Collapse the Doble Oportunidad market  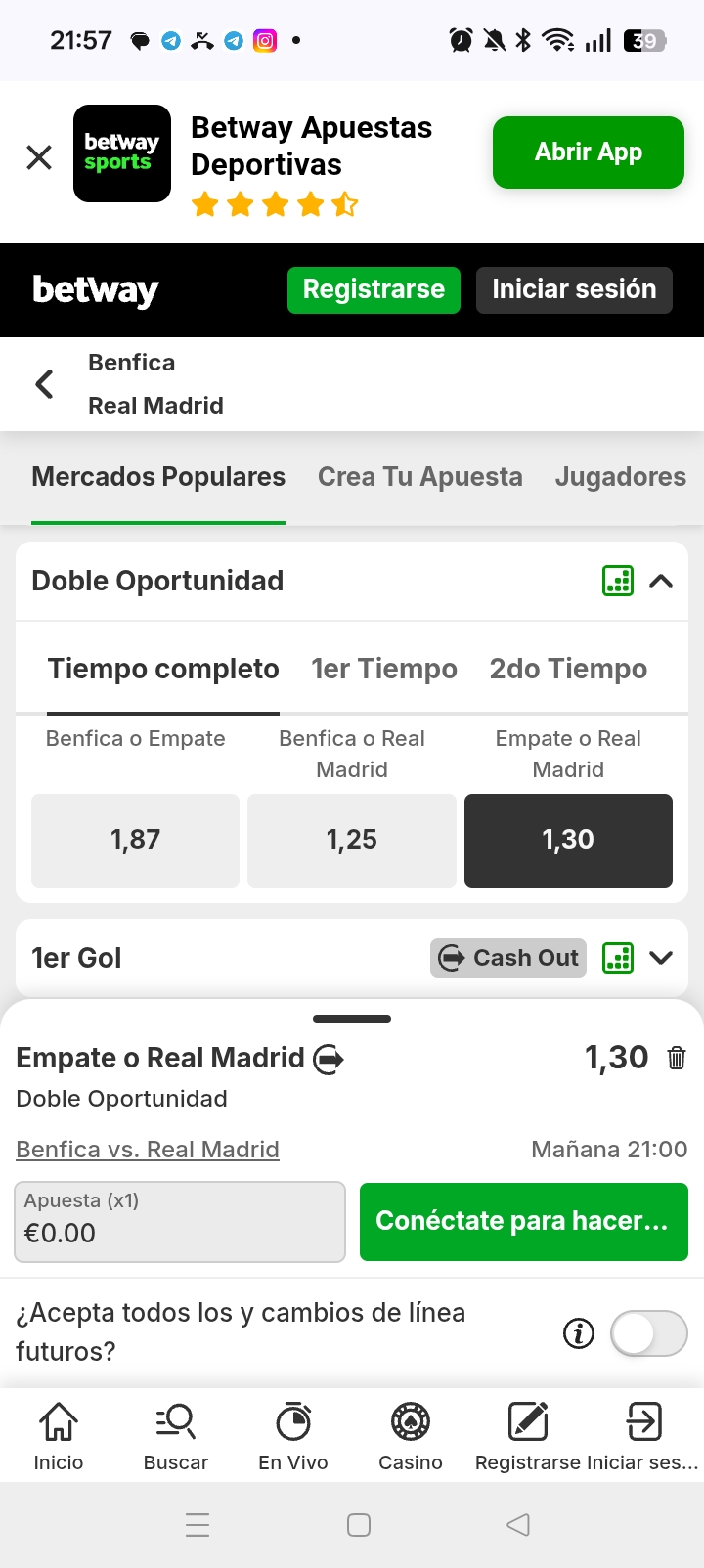click(x=661, y=581)
